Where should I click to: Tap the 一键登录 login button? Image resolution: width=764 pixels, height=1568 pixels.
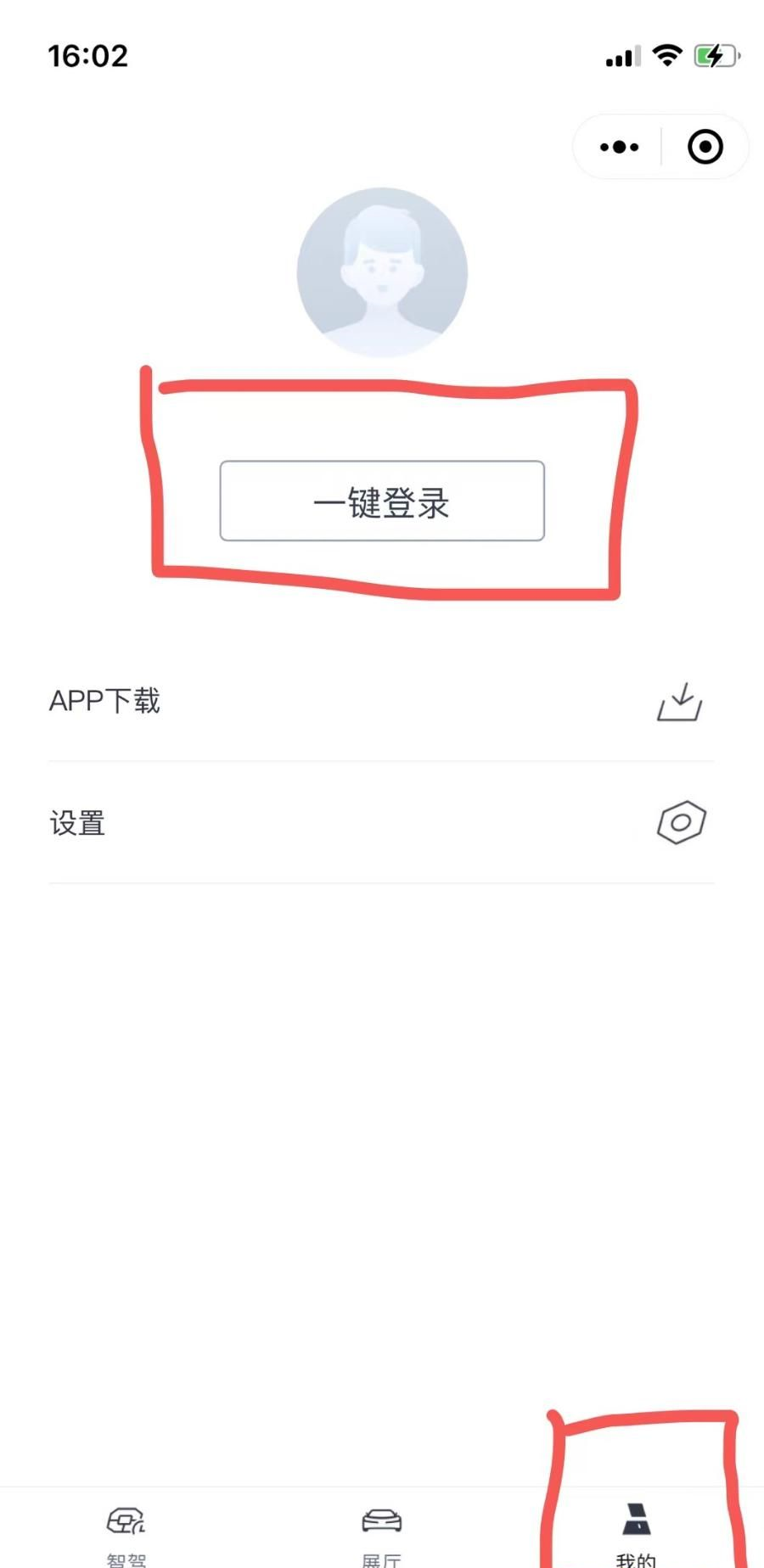pyautogui.click(x=382, y=501)
